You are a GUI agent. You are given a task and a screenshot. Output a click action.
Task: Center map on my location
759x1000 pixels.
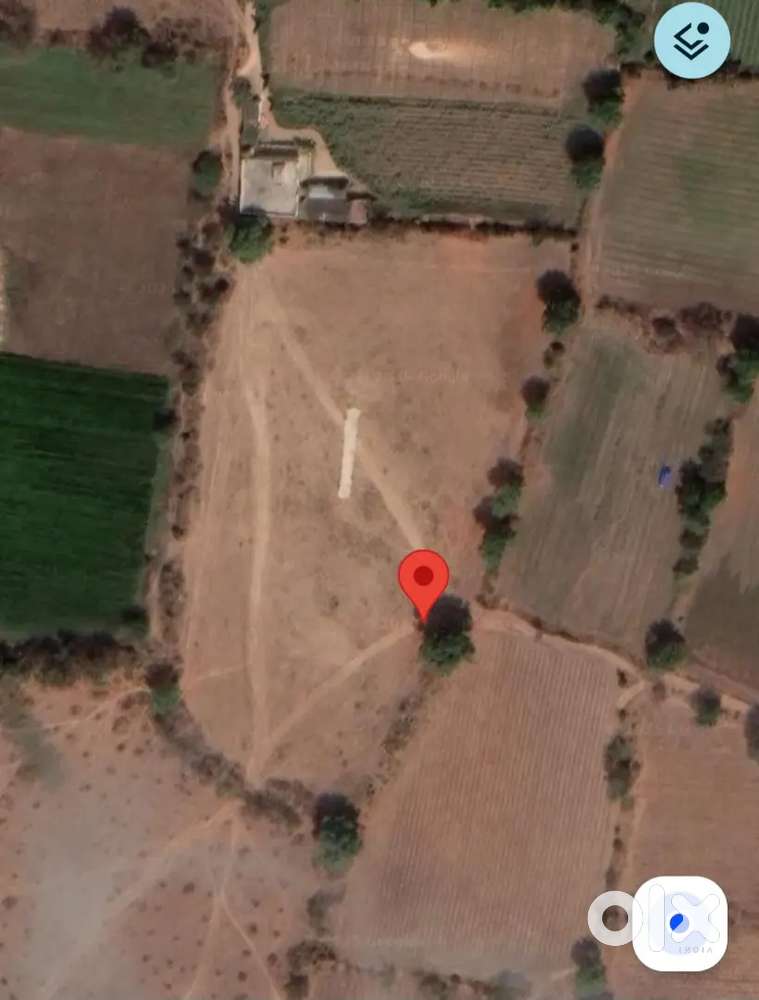point(680,922)
